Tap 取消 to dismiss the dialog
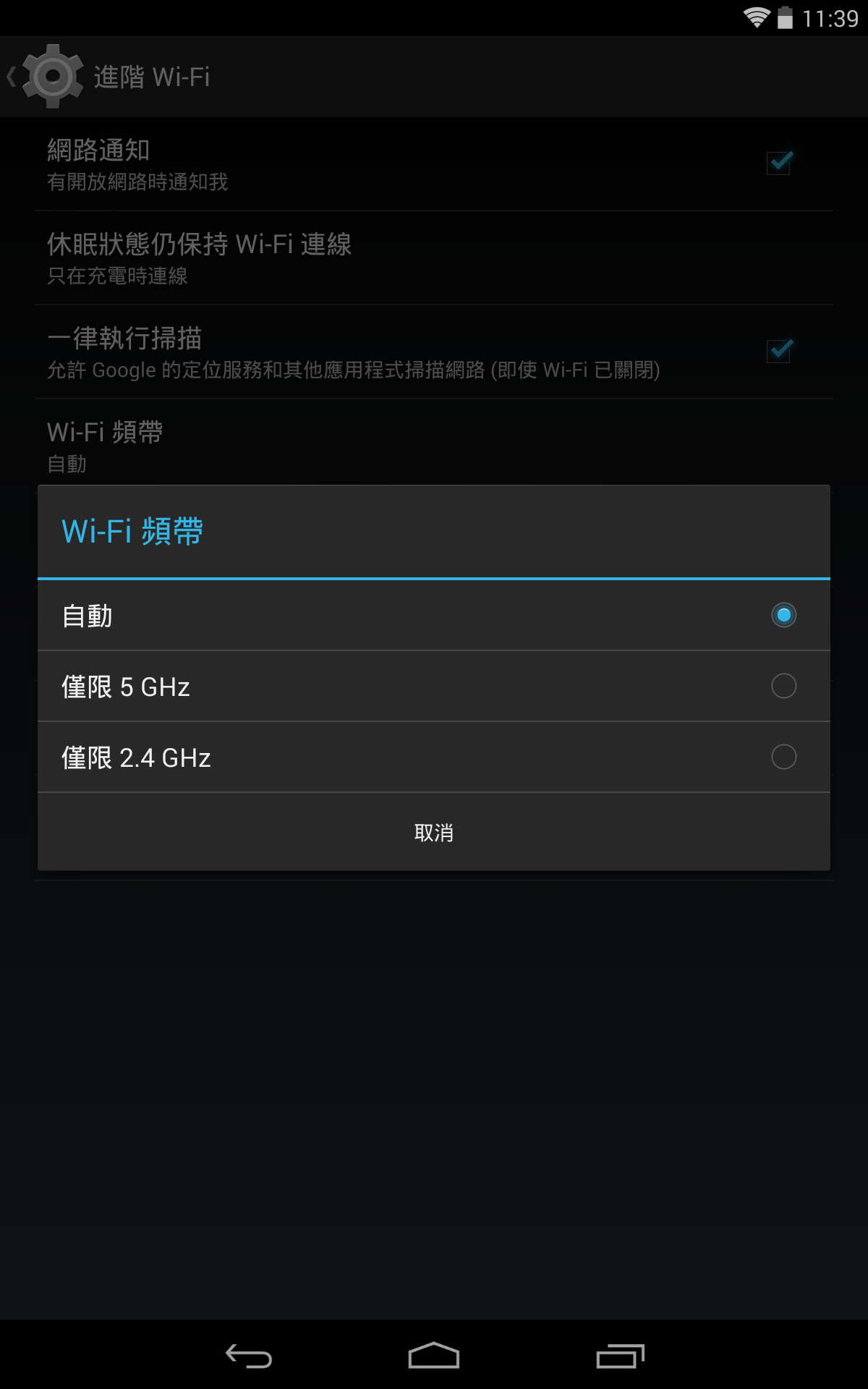This screenshot has width=868, height=1389. click(434, 832)
